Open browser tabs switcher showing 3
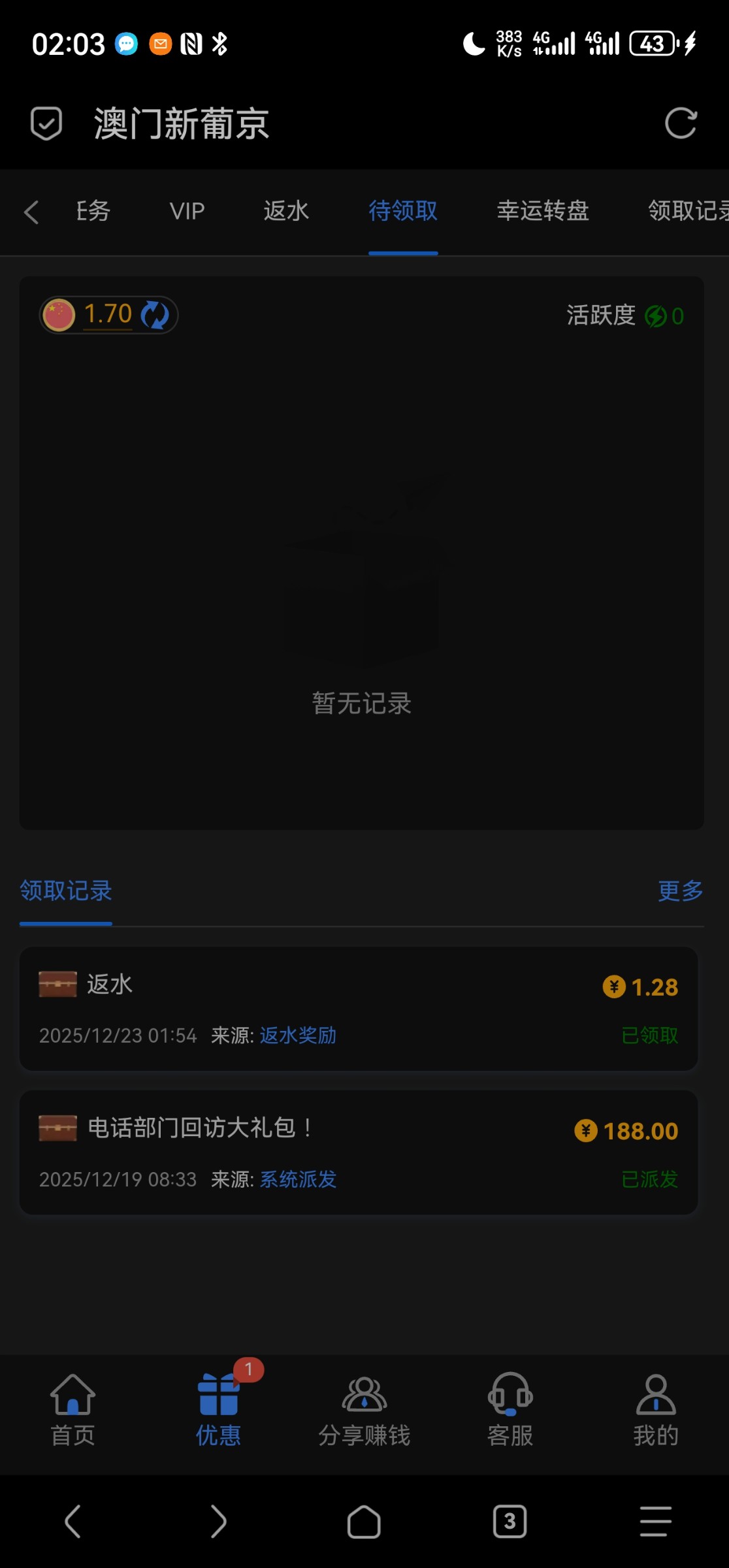This screenshot has width=729, height=1568. pos(510,1522)
